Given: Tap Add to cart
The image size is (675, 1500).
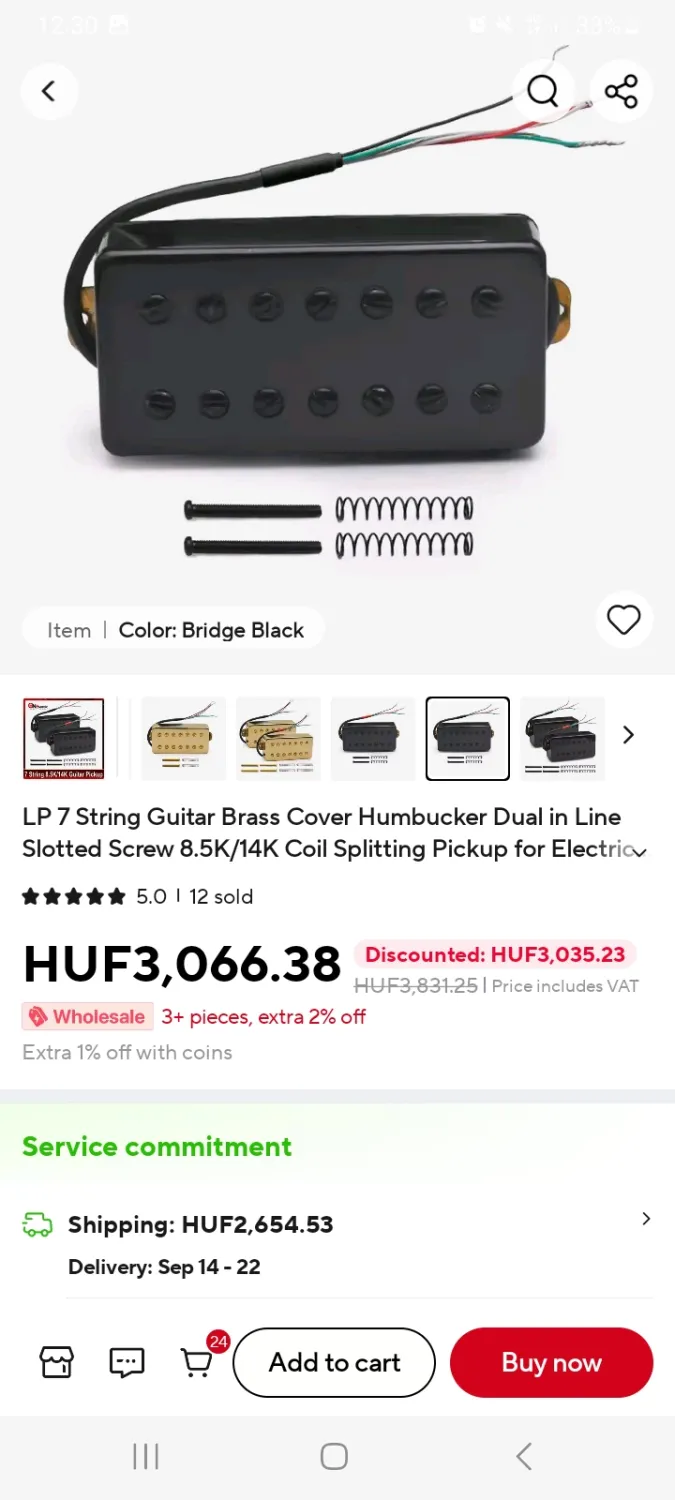Looking at the screenshot, I should tap(334, 1362).
